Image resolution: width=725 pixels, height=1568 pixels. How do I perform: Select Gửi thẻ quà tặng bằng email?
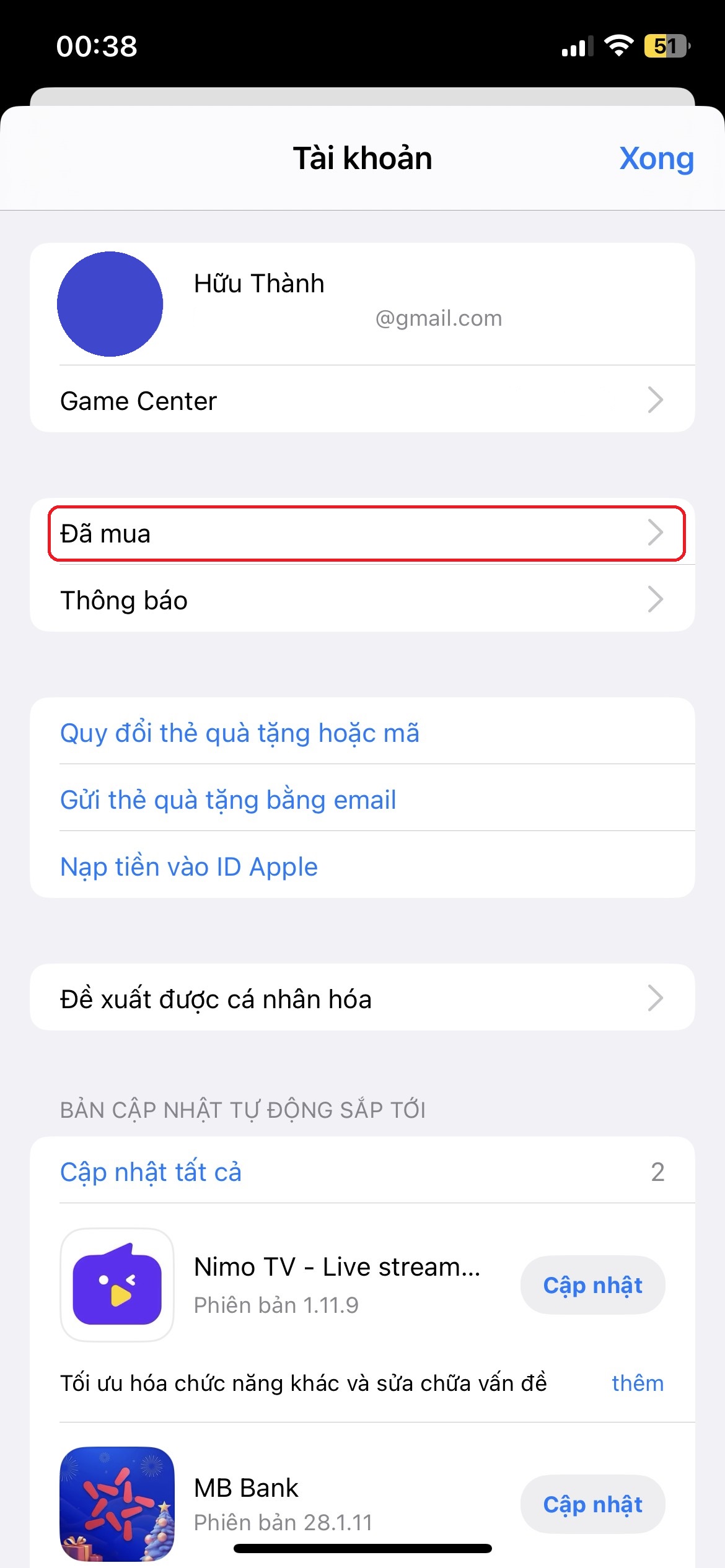[228, 799]
